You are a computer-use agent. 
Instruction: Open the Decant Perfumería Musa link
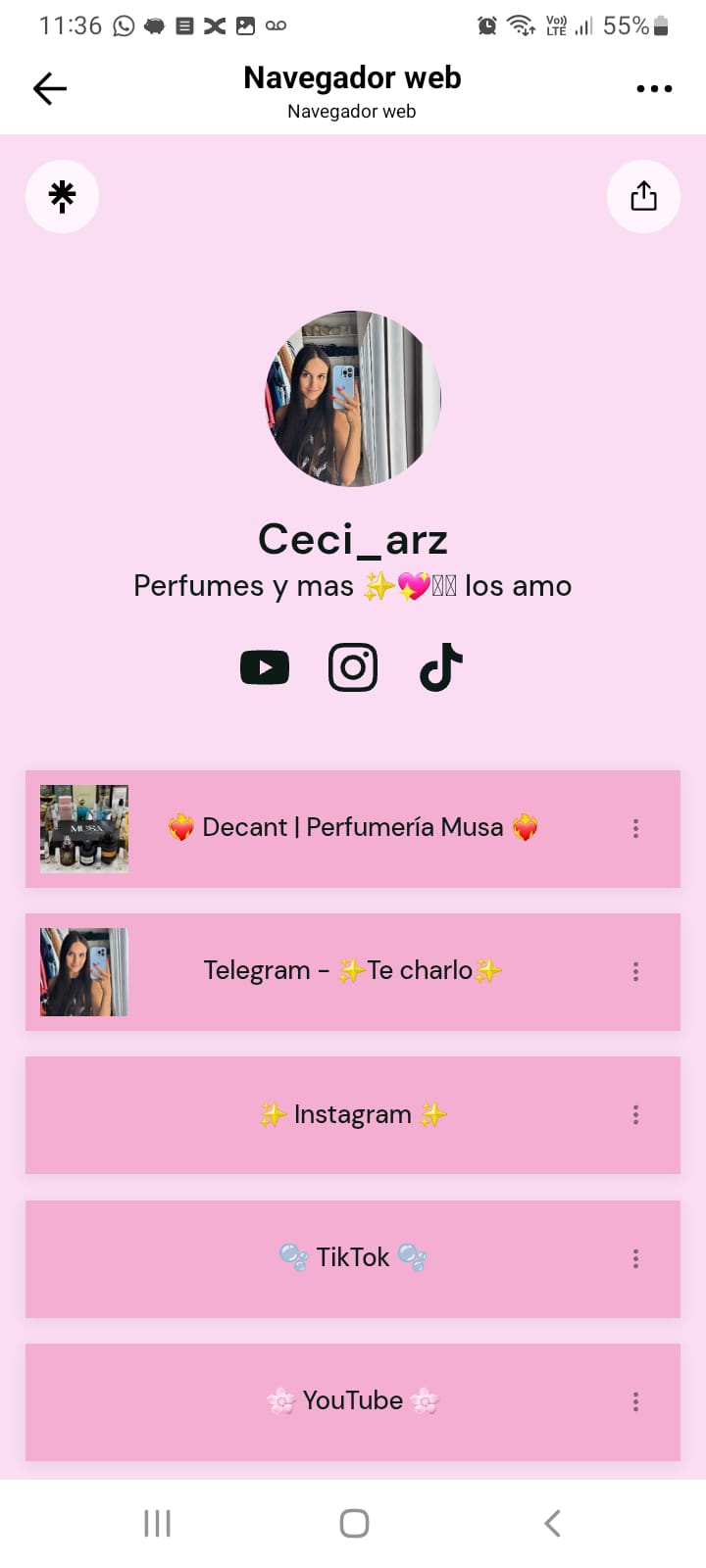(x=353, y=828)
